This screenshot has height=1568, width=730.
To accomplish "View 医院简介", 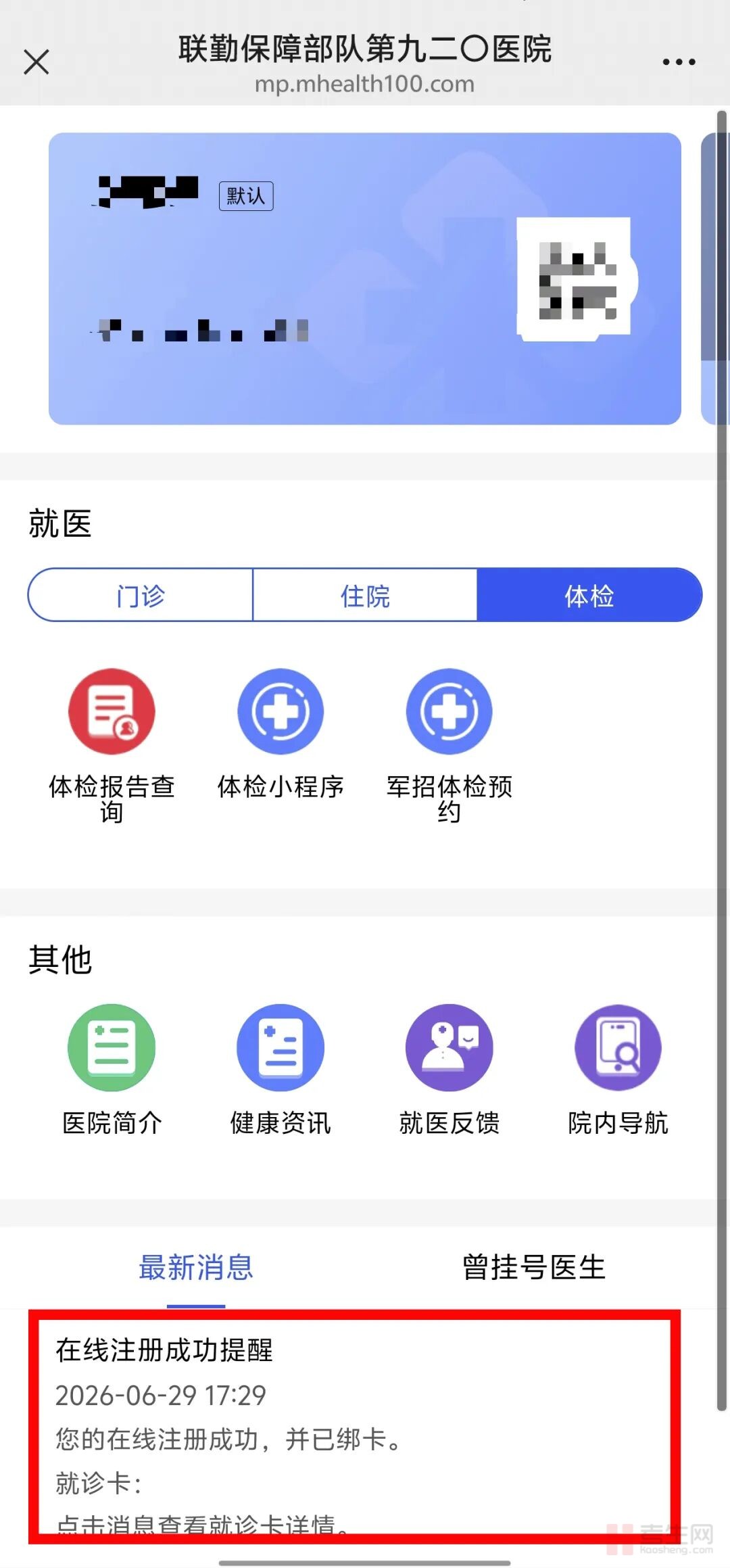I will (112, 1070).
